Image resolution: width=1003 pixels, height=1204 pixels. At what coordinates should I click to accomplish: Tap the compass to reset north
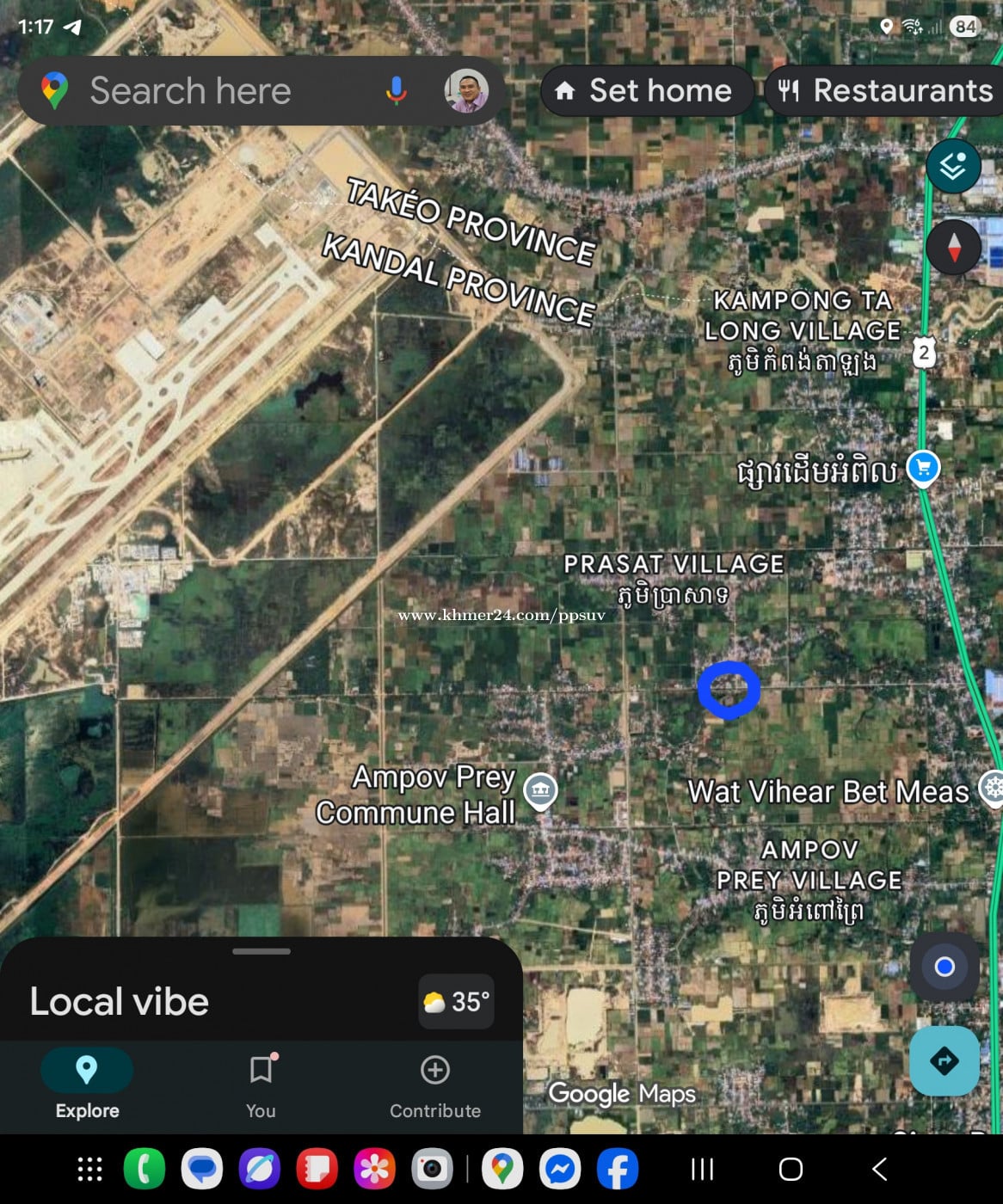point(953,248)
